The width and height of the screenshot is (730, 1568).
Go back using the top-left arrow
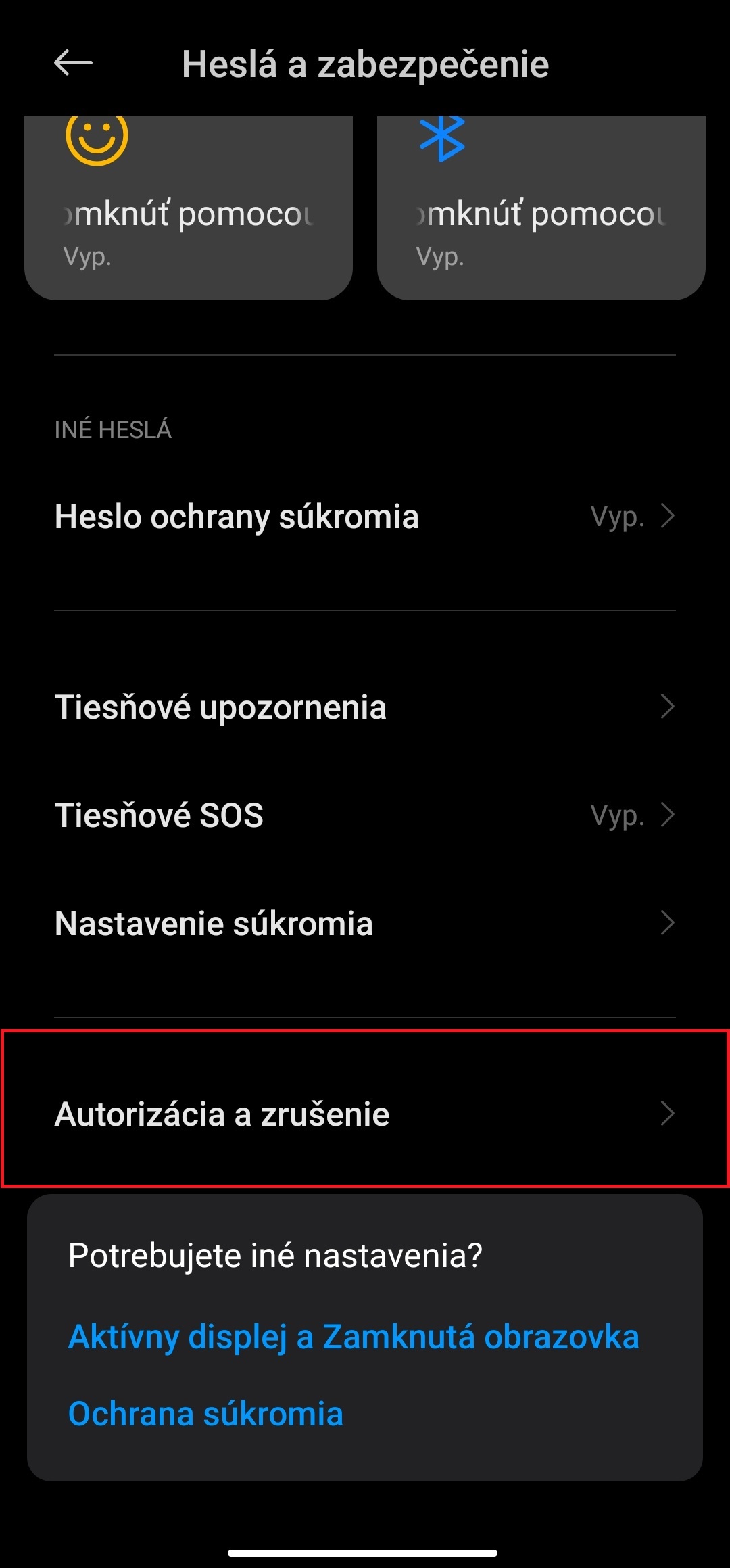coord(73,64)
